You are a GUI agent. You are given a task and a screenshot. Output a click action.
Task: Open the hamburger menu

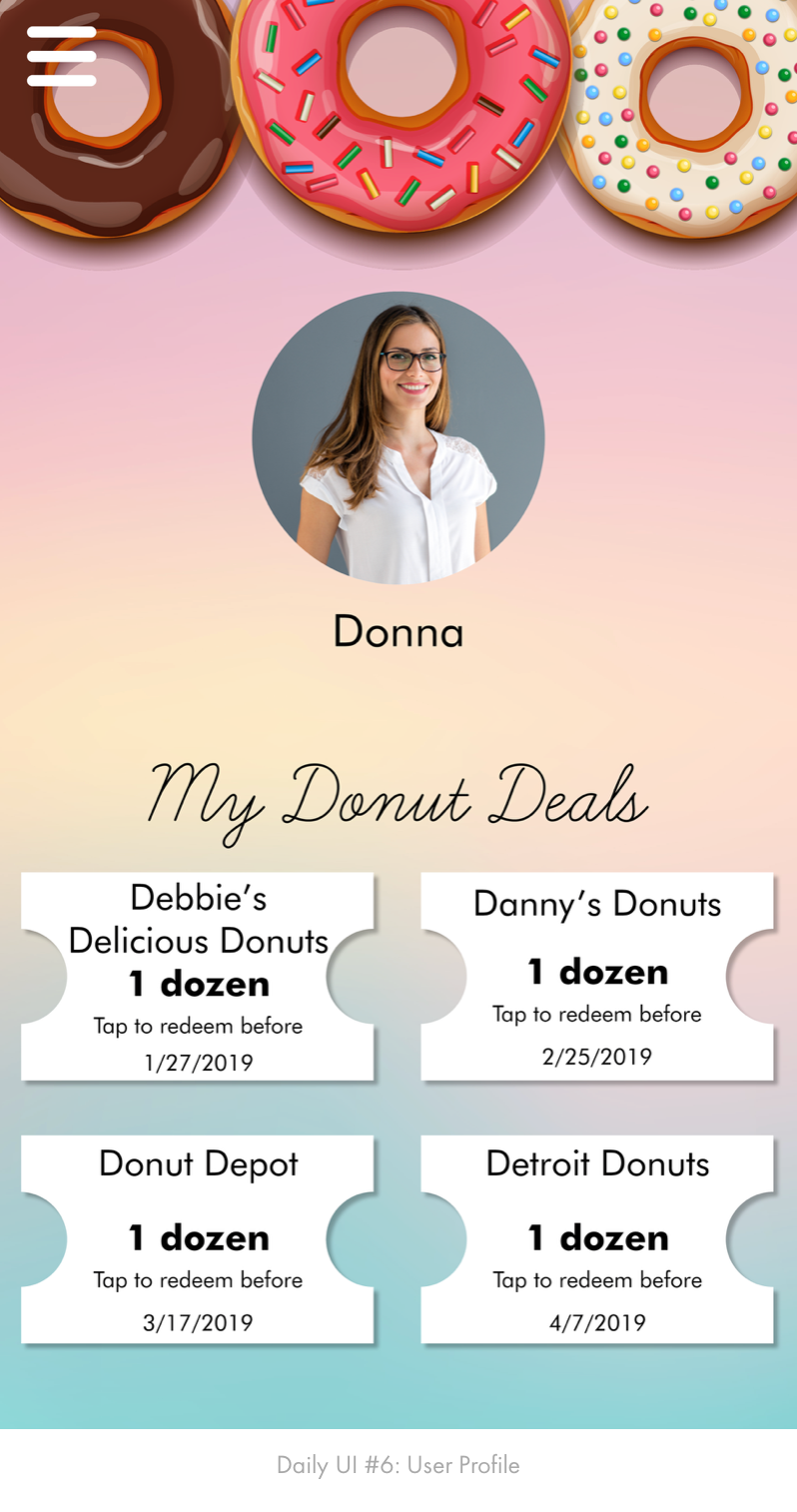click(x=61, y=56)
